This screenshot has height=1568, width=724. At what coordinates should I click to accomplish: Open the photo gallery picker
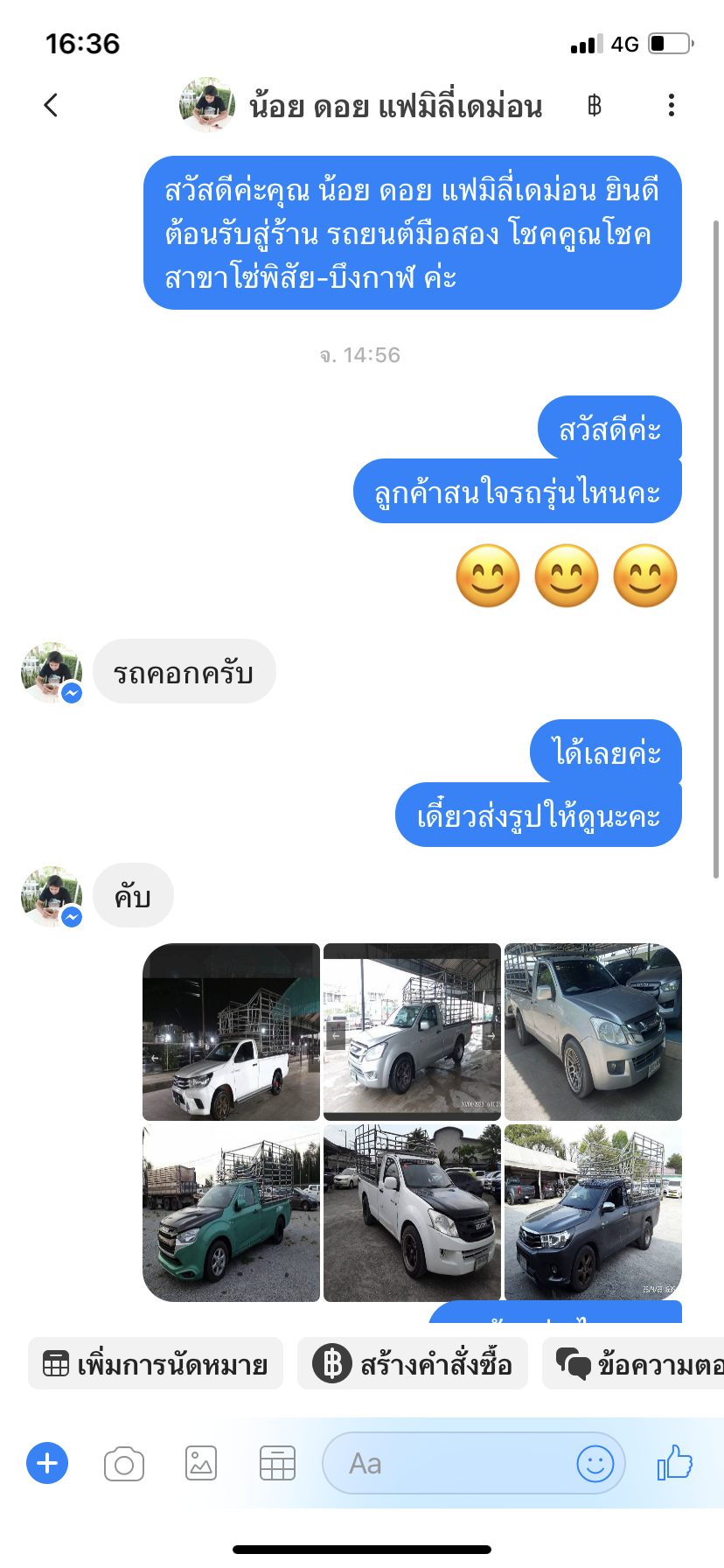201,1463
